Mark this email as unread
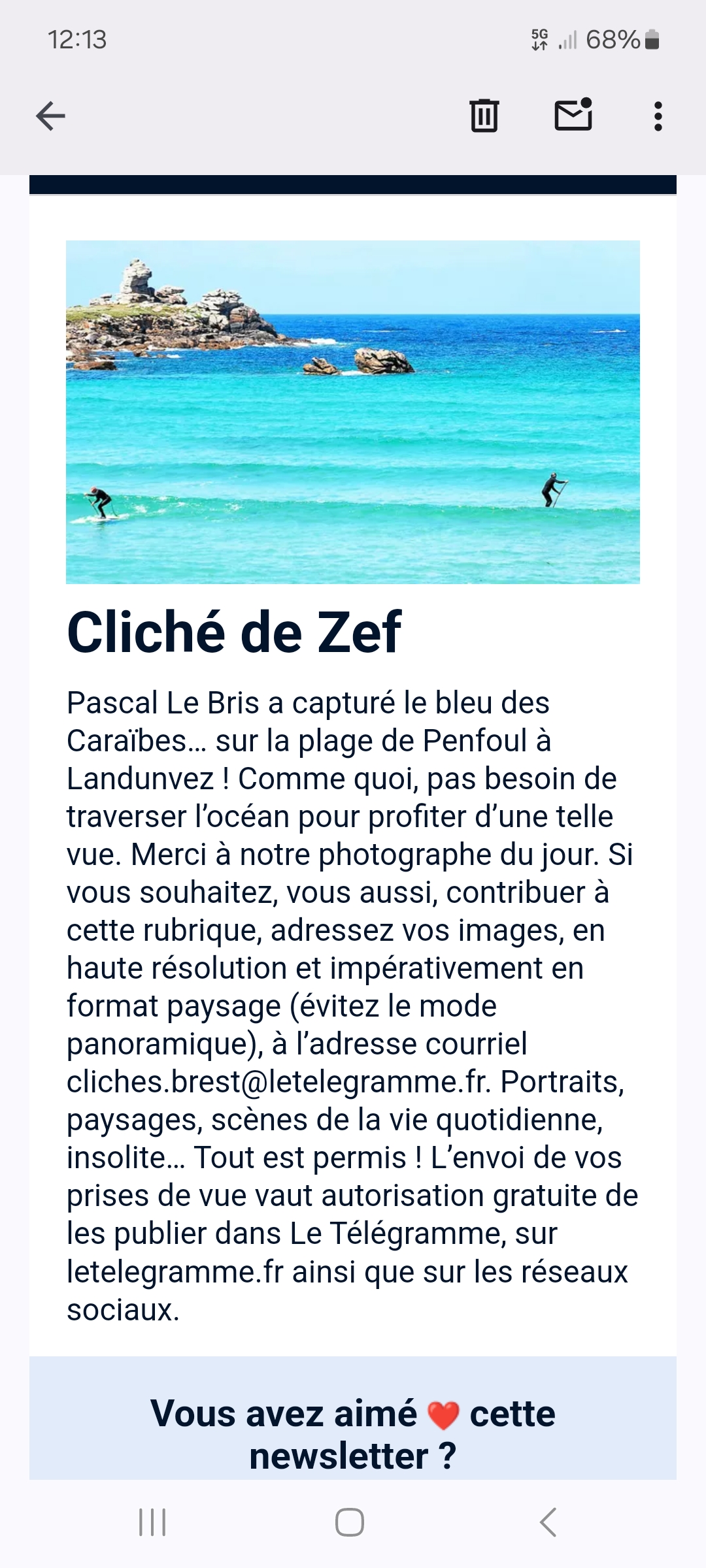The height and width of the screenshot is (1568, 706). (x=573, y=115)
